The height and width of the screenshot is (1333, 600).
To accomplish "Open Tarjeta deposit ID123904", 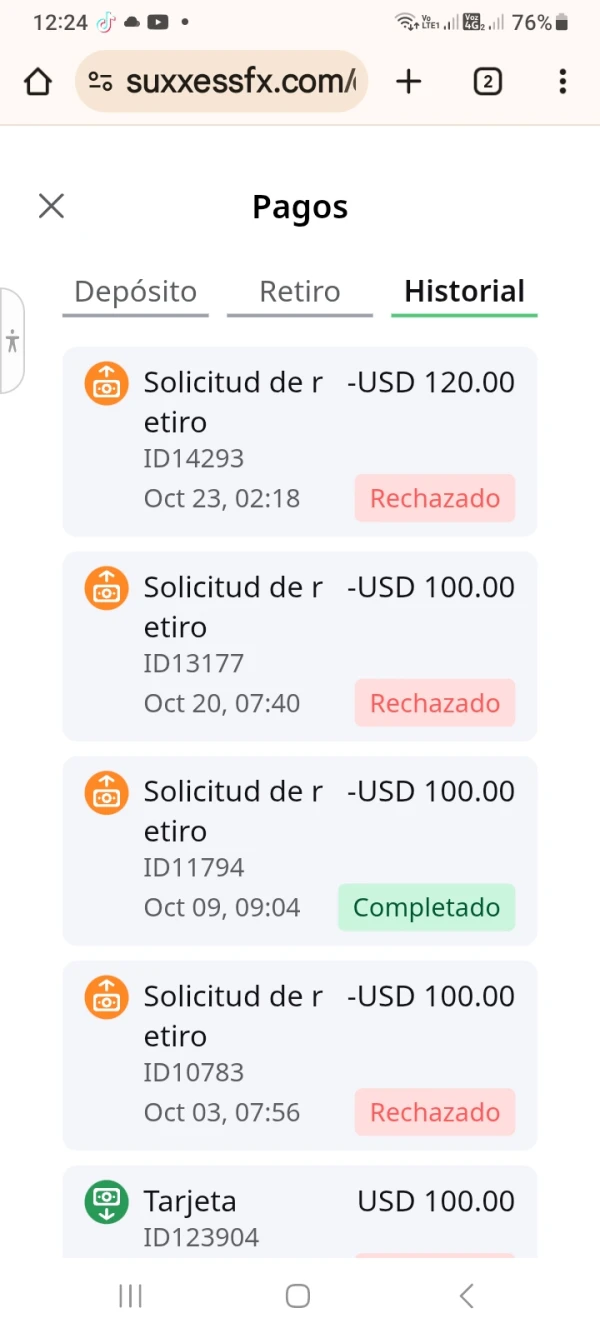I will click(300, 1215).
